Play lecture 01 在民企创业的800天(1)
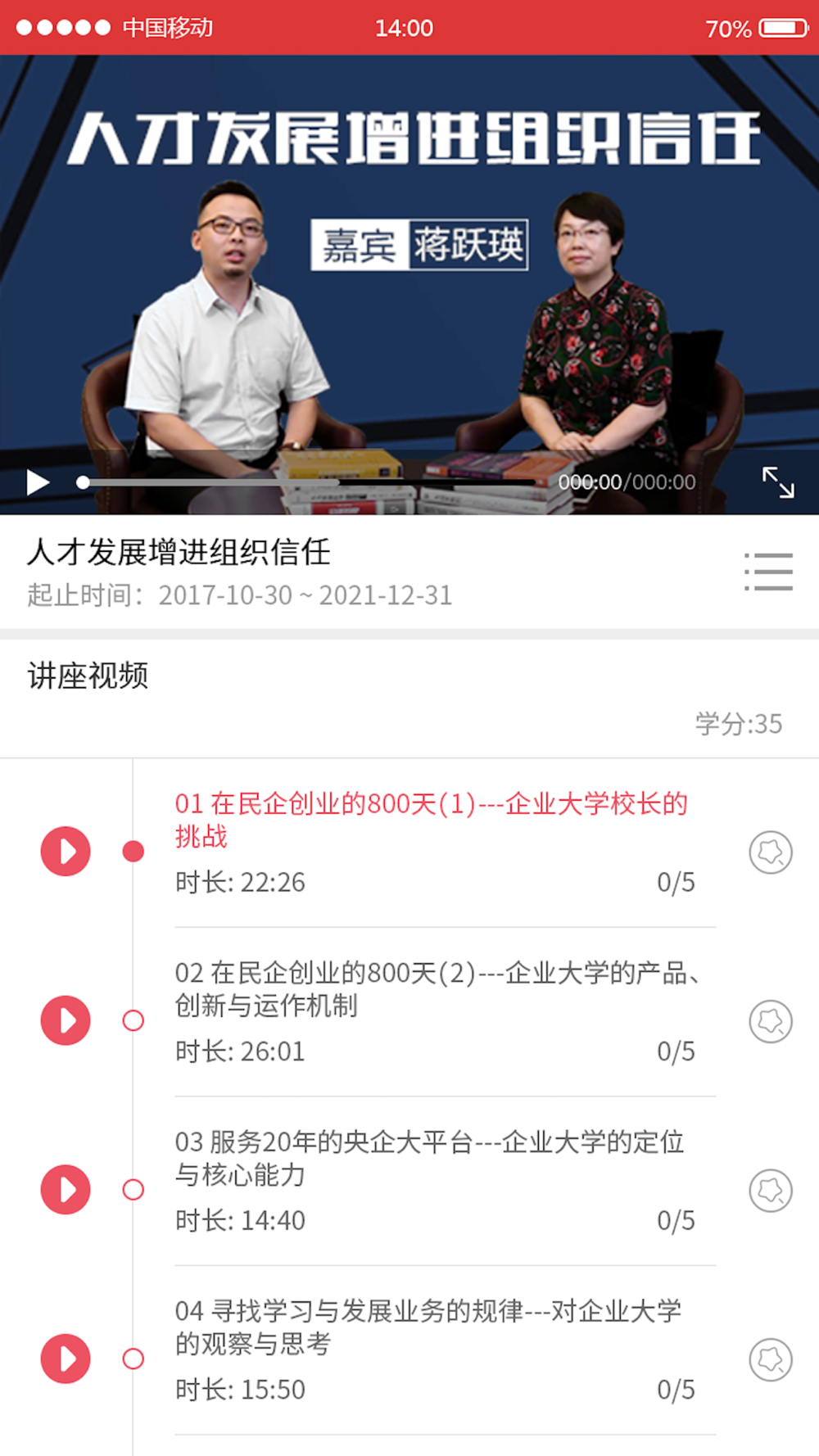819x1456 pixels. point(66,852)
